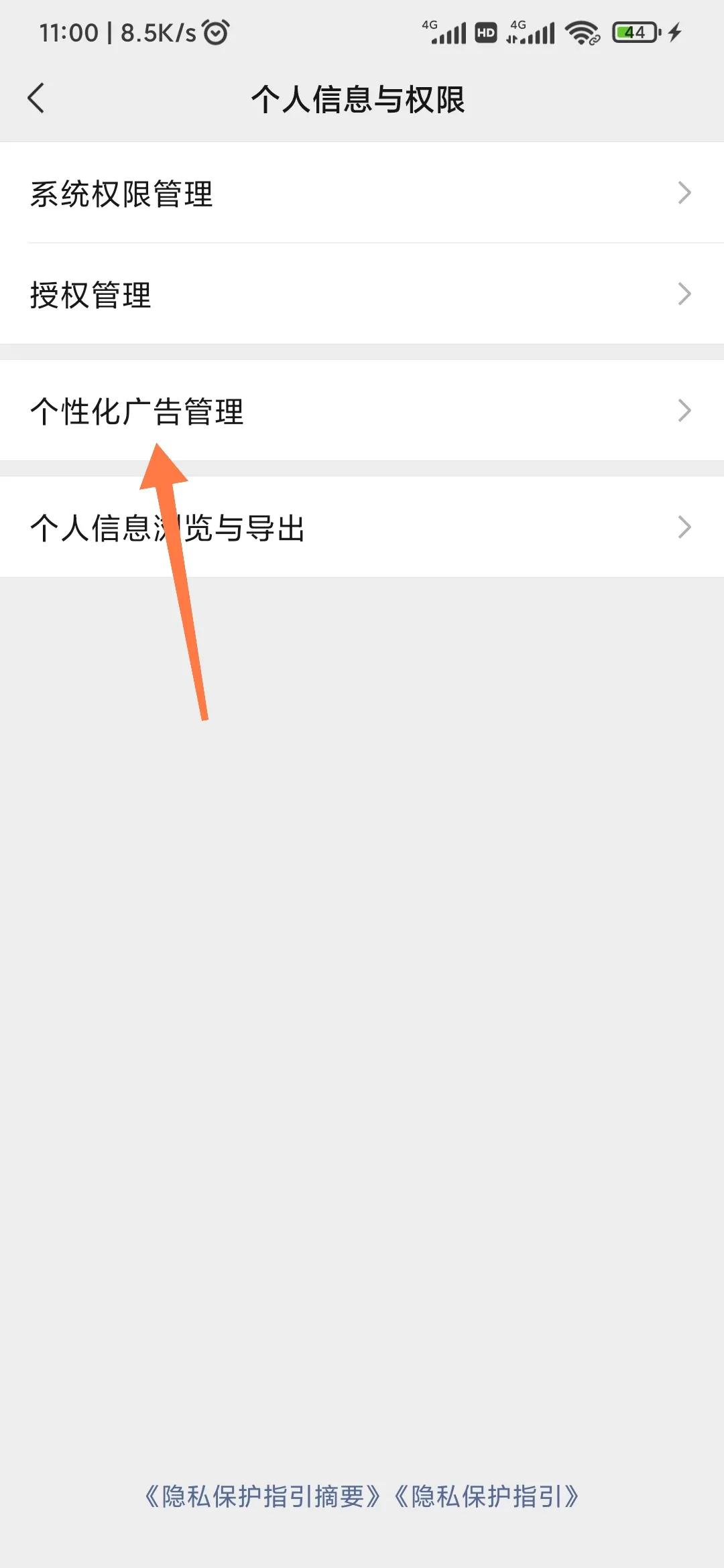Expand the chevron beside 个人信息浏览与导出
The height and width of the screenshot is (1568, 724).
point(684,527)
